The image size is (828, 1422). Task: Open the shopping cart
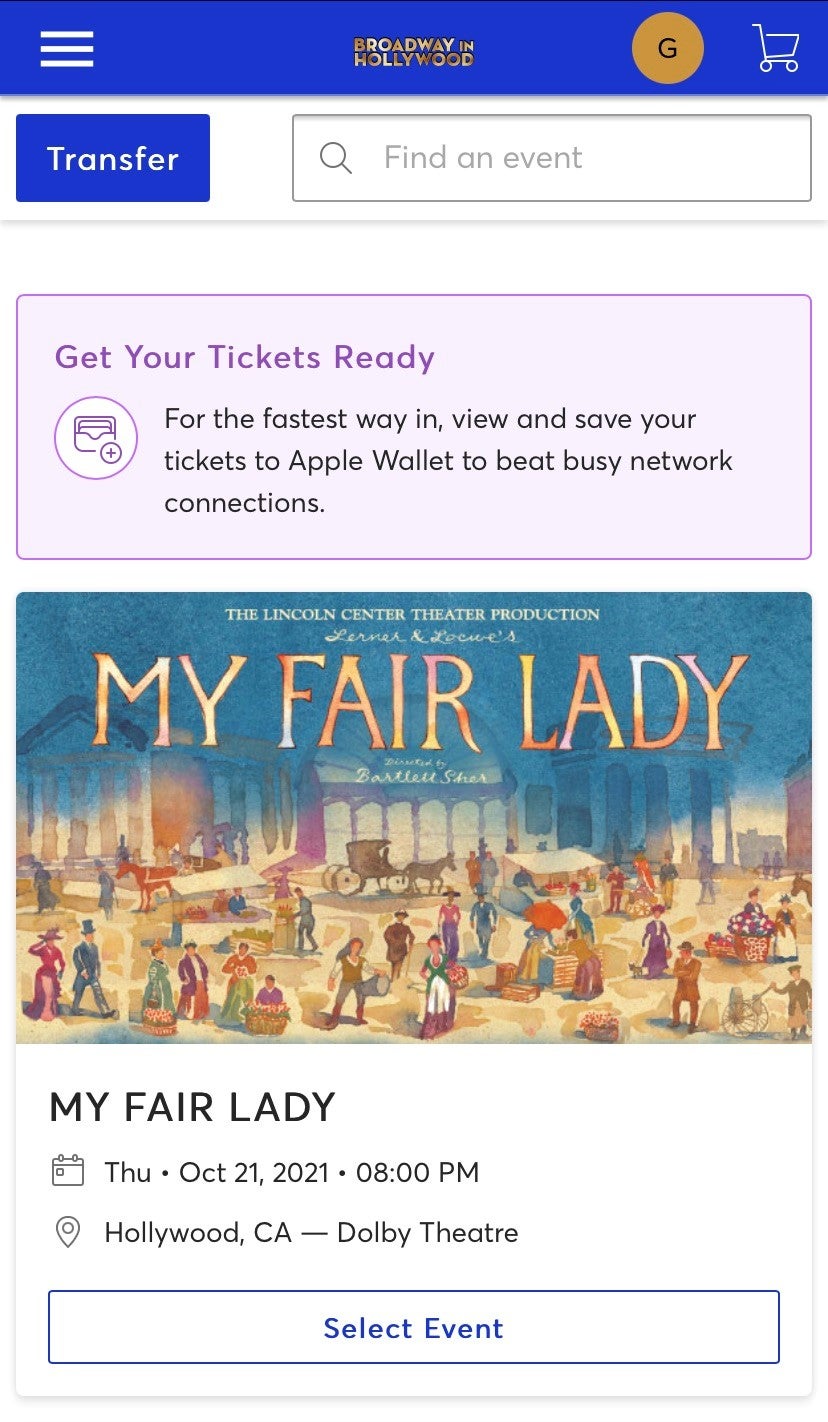tap(776, 48)
